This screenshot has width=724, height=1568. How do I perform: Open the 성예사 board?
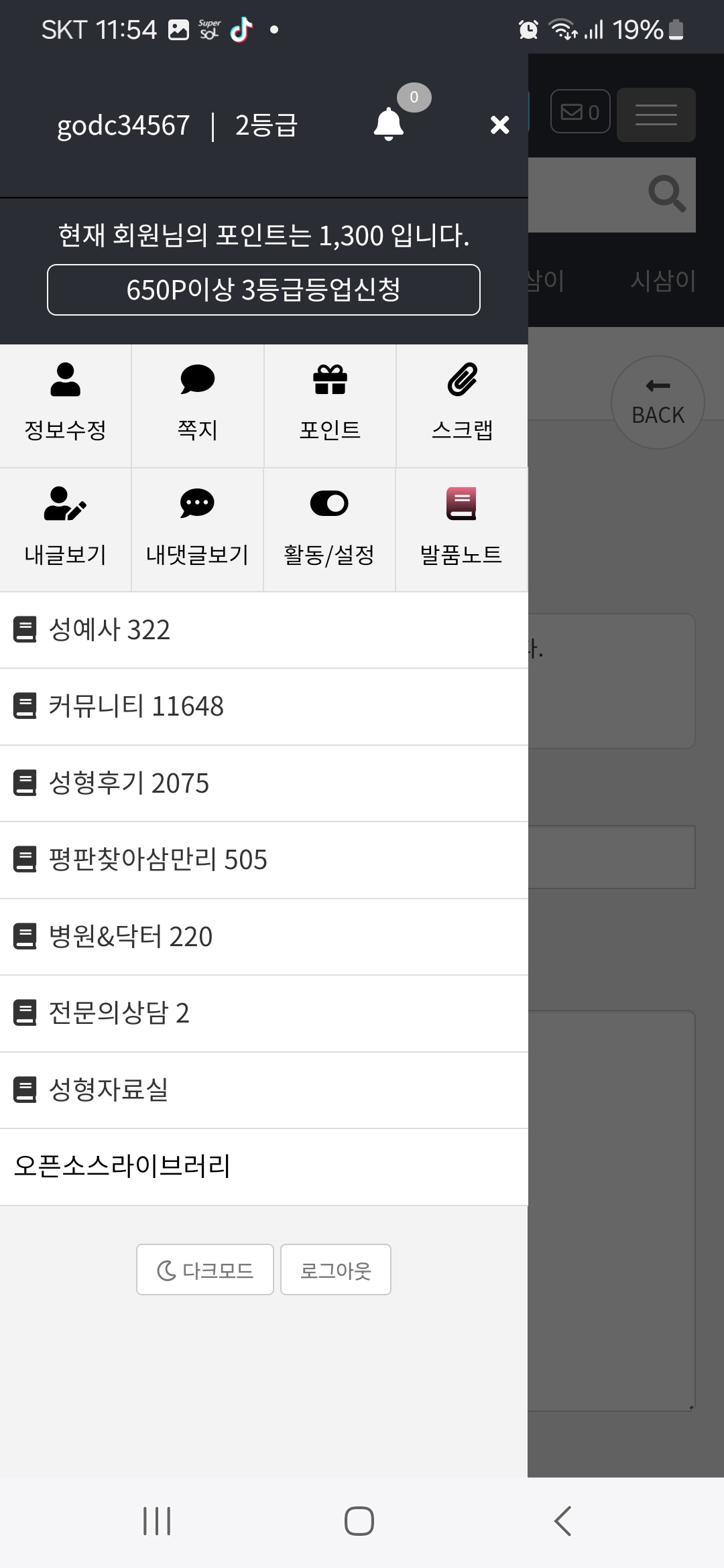pos(263,630)
